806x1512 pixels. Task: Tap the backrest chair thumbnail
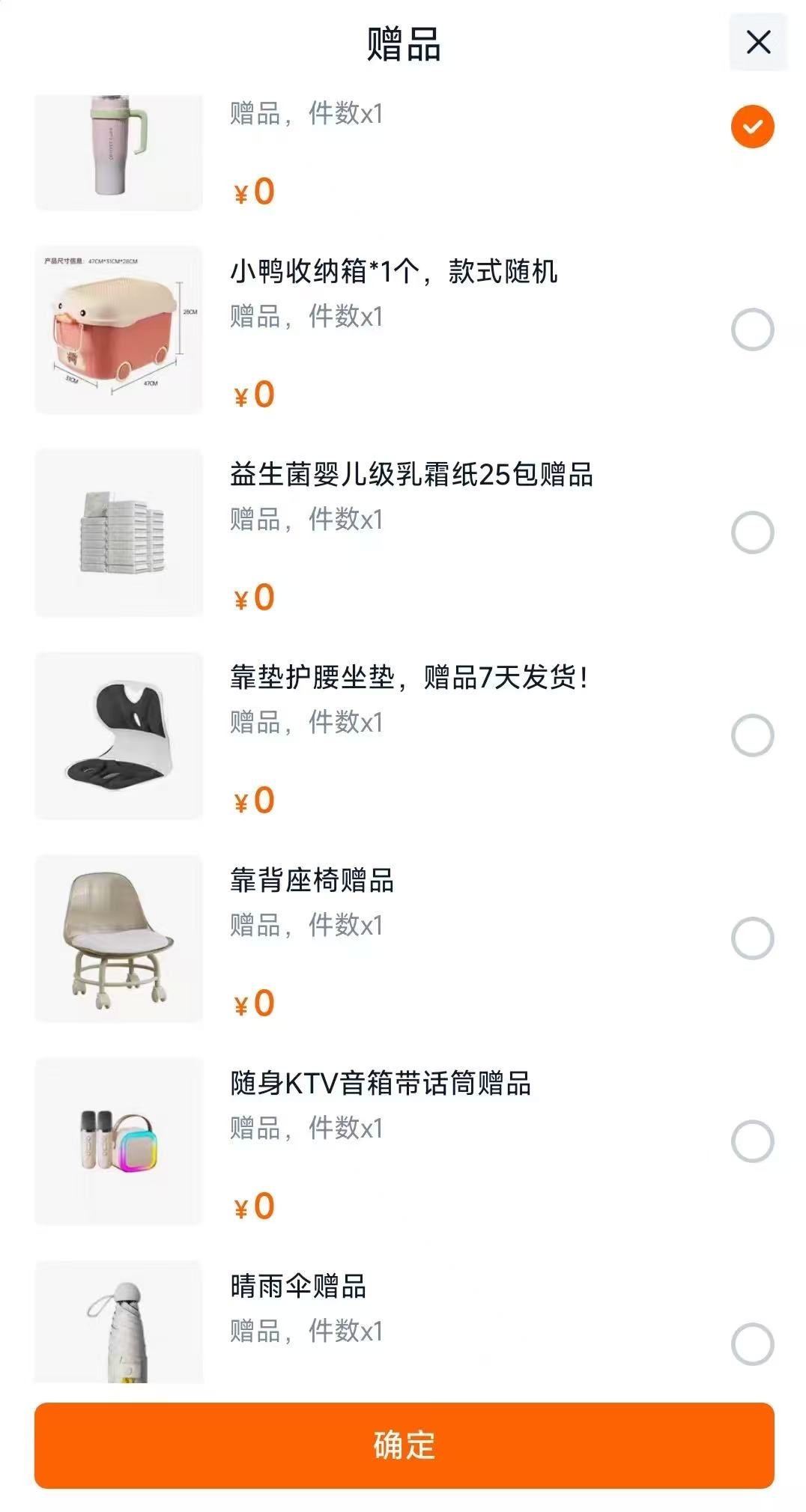(118, 936)
